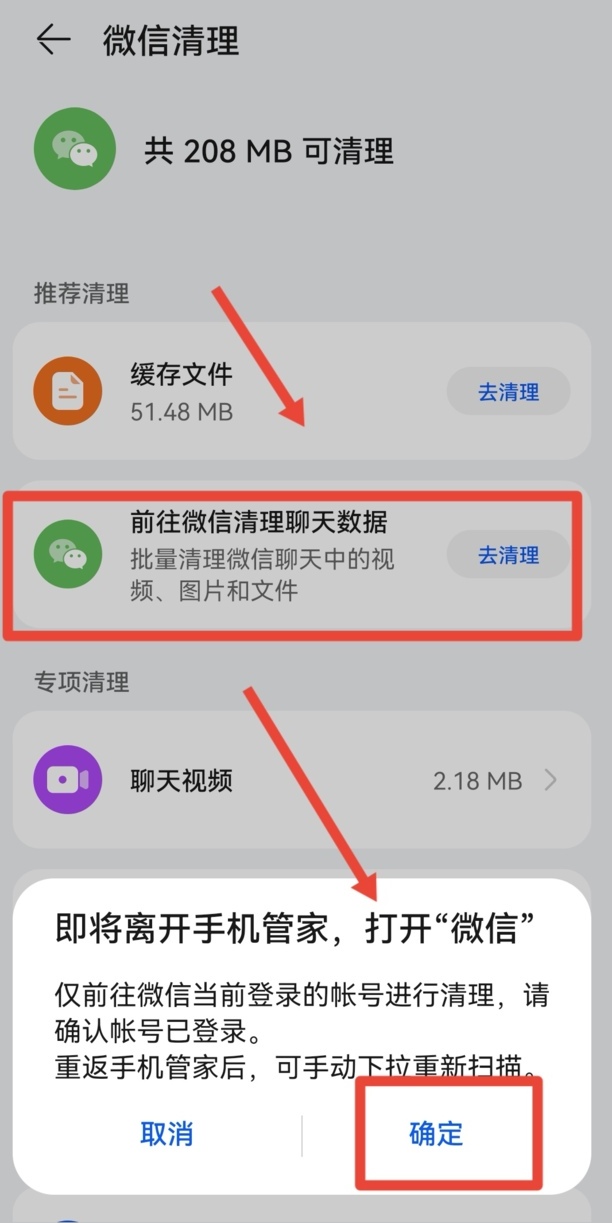Open the 聊天视频 cleanup row
The height and width of the screenshot is (1223, 612).
point(300,781)
